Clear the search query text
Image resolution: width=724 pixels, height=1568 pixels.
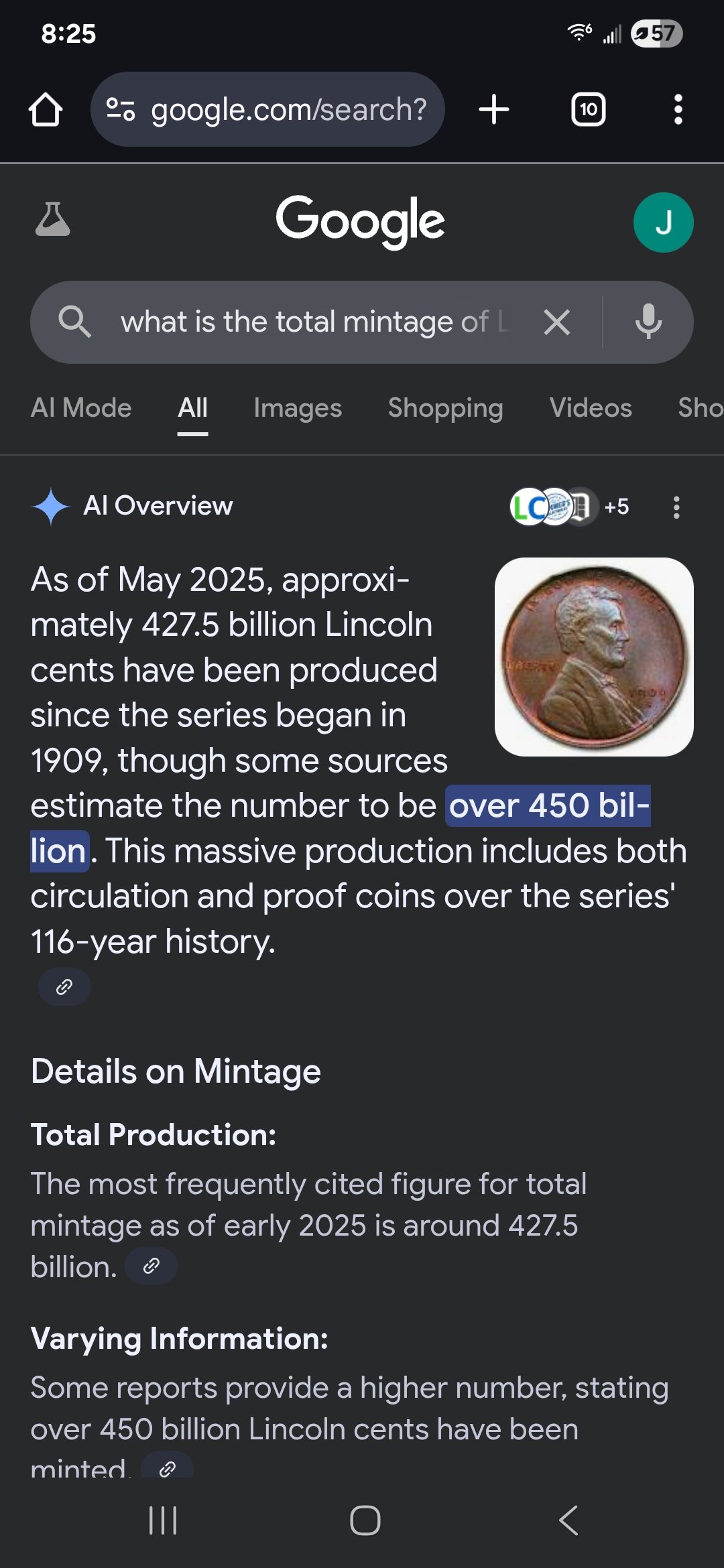tap(556, 322)
